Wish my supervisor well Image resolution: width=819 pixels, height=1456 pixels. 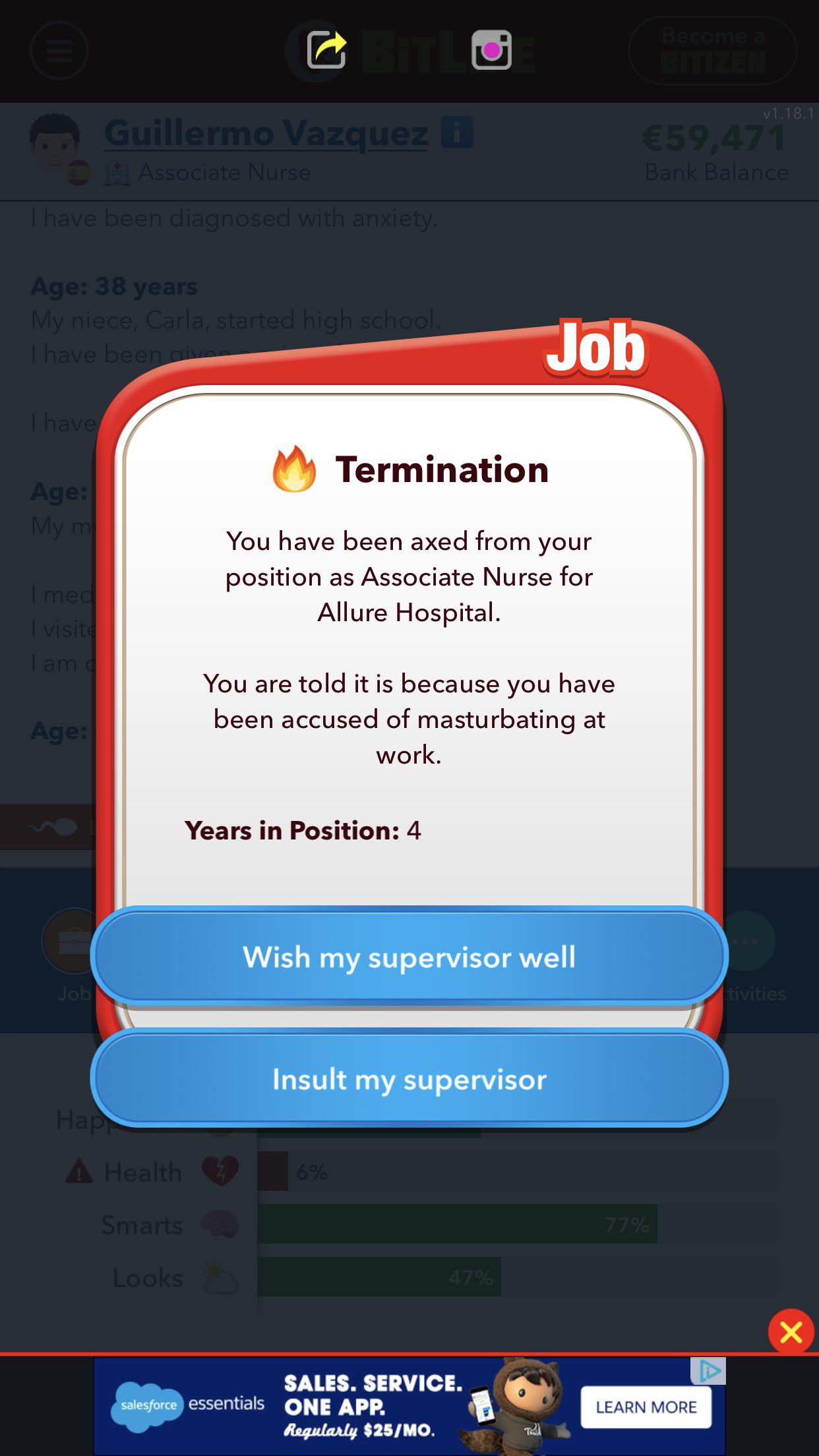click(x=409, y=957)
